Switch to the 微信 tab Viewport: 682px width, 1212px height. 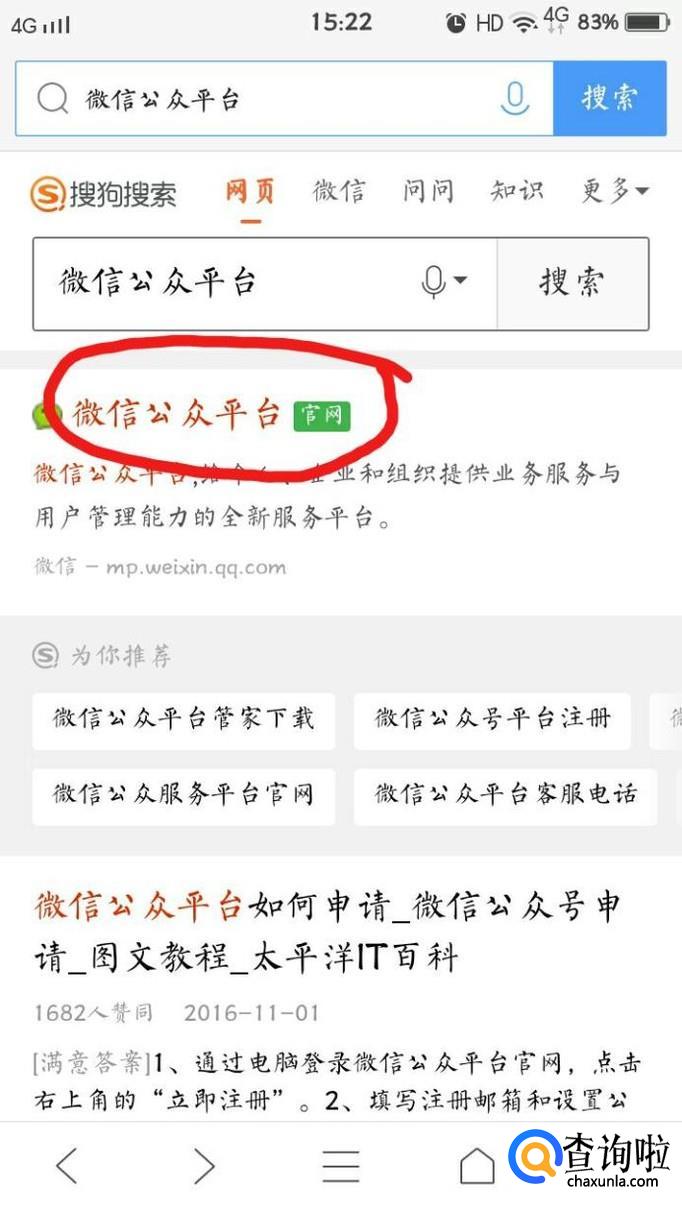coord(339,191)
